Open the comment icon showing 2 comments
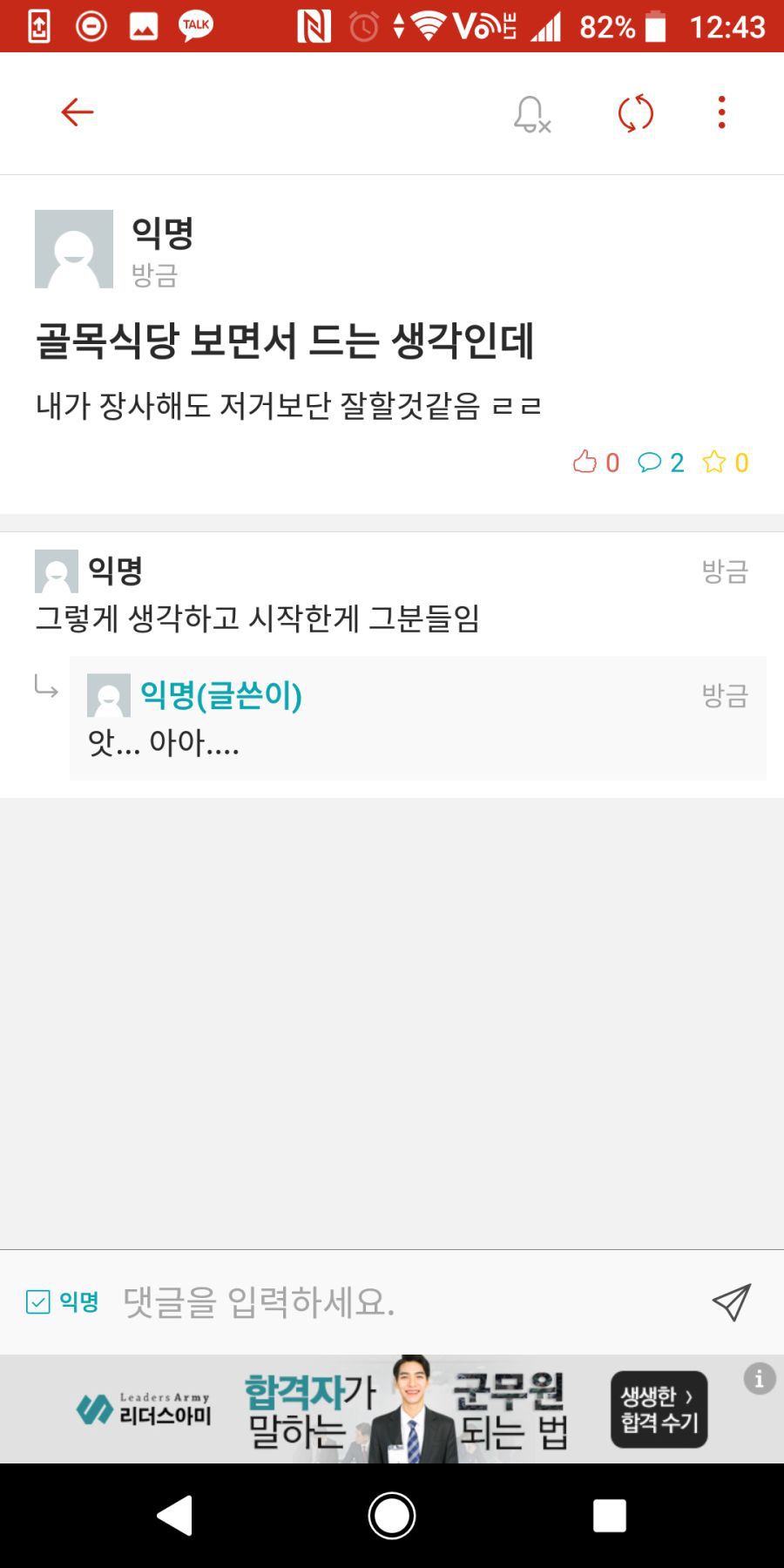 click(x=652, y=463)
